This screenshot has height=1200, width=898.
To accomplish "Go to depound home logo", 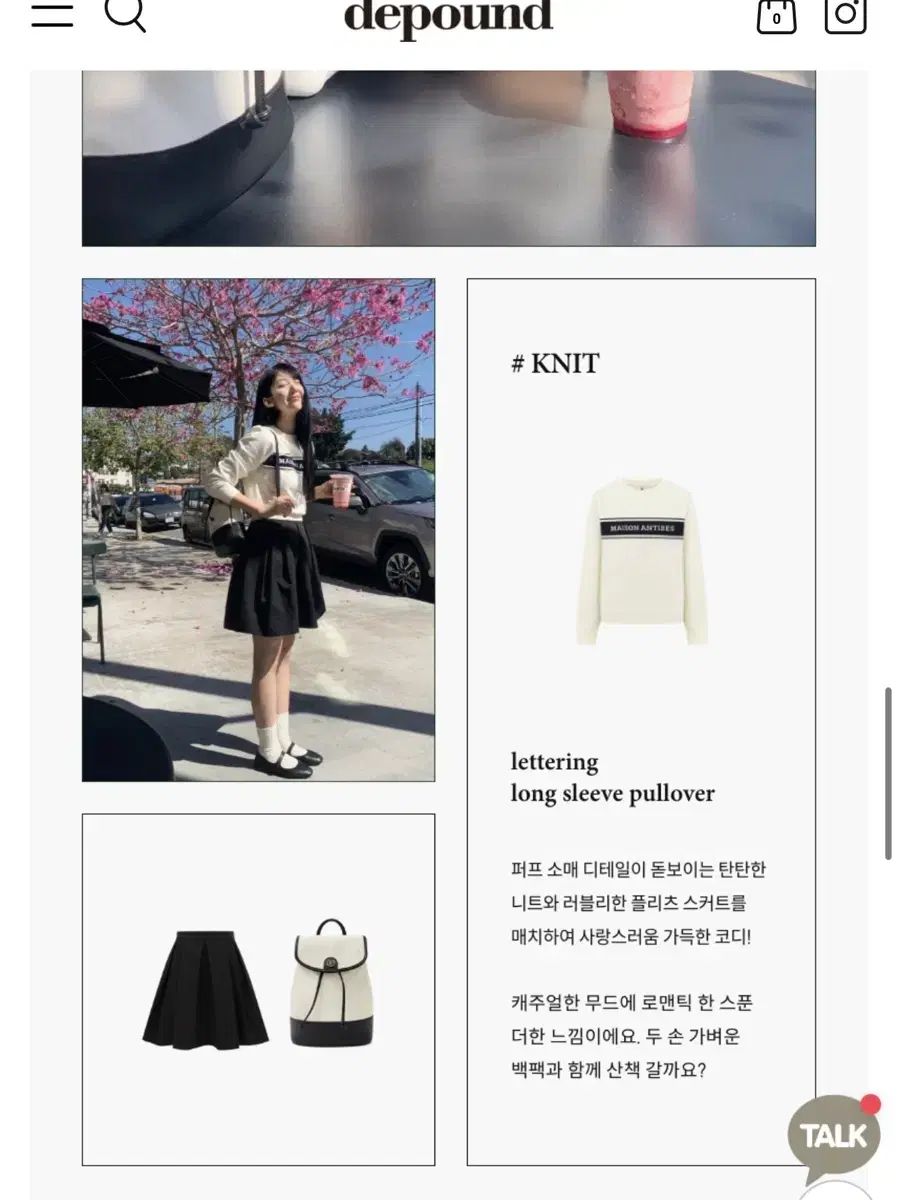I will (x=448, y=17).
